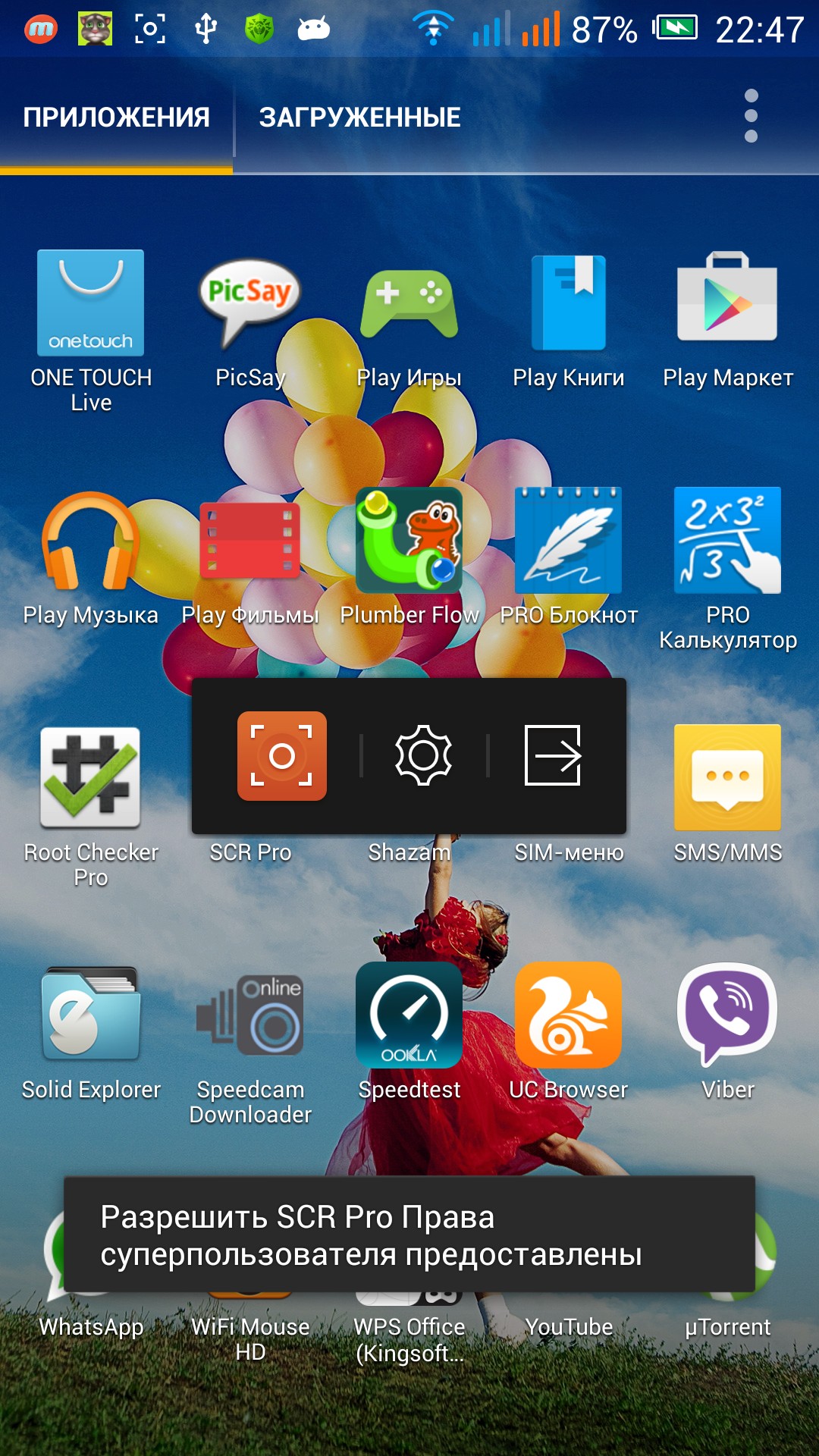This screenshot has height=1456, width=819.
Task: Open Play Книги app
Action: click(x=569, y=303)
